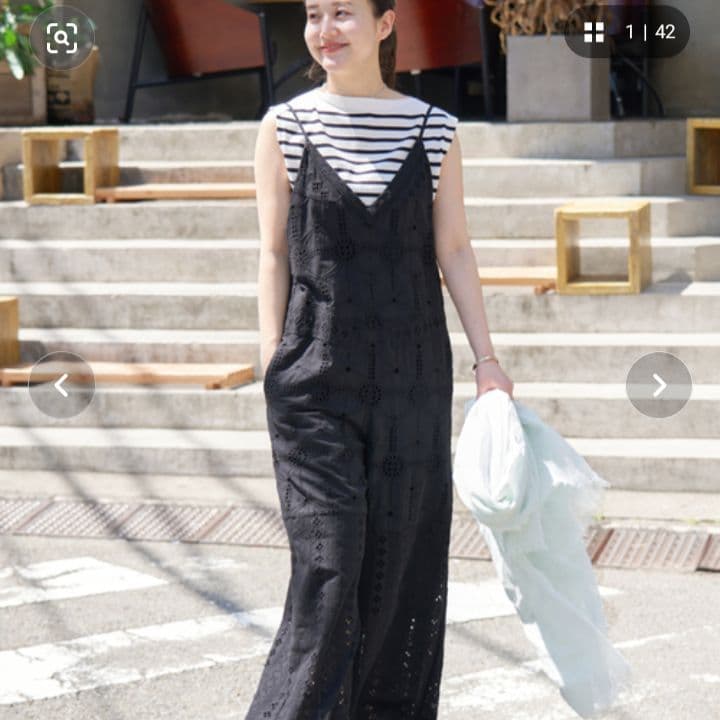
Task: Open the grid view of all 42 images
Action: click(x=594, y=32)
